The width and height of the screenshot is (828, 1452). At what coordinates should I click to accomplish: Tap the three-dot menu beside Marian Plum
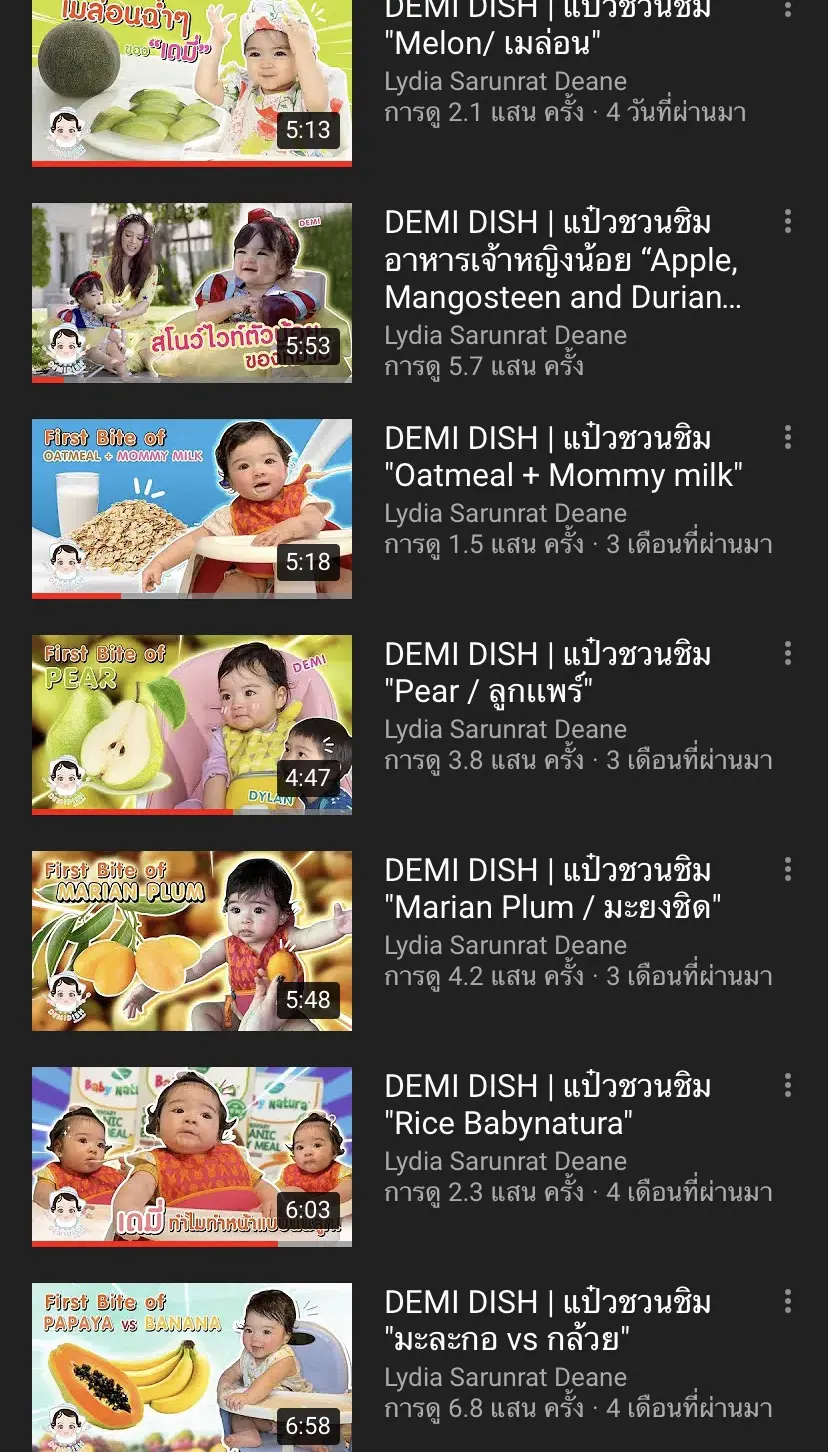tap(788, 869)
